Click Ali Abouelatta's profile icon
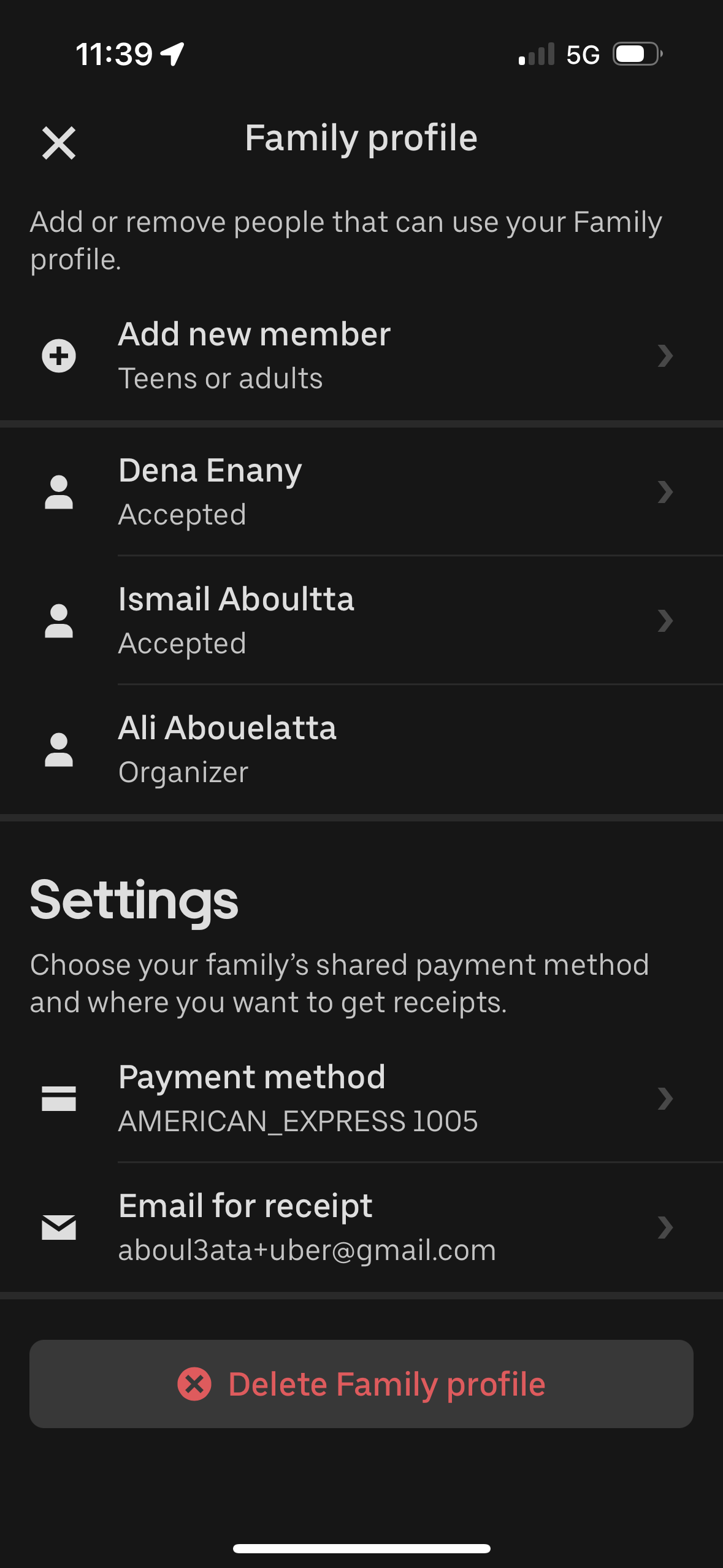The width and height of the screenshot is (723, 1568). point(59,750)
